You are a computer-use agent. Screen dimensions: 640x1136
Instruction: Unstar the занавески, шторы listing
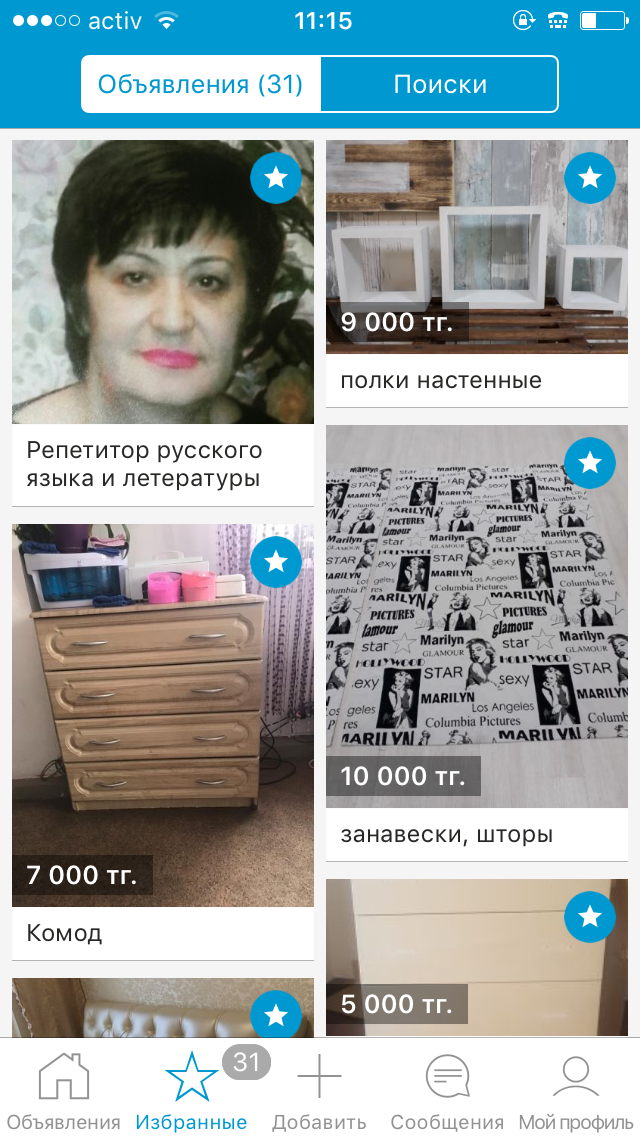tap(589, 463)
